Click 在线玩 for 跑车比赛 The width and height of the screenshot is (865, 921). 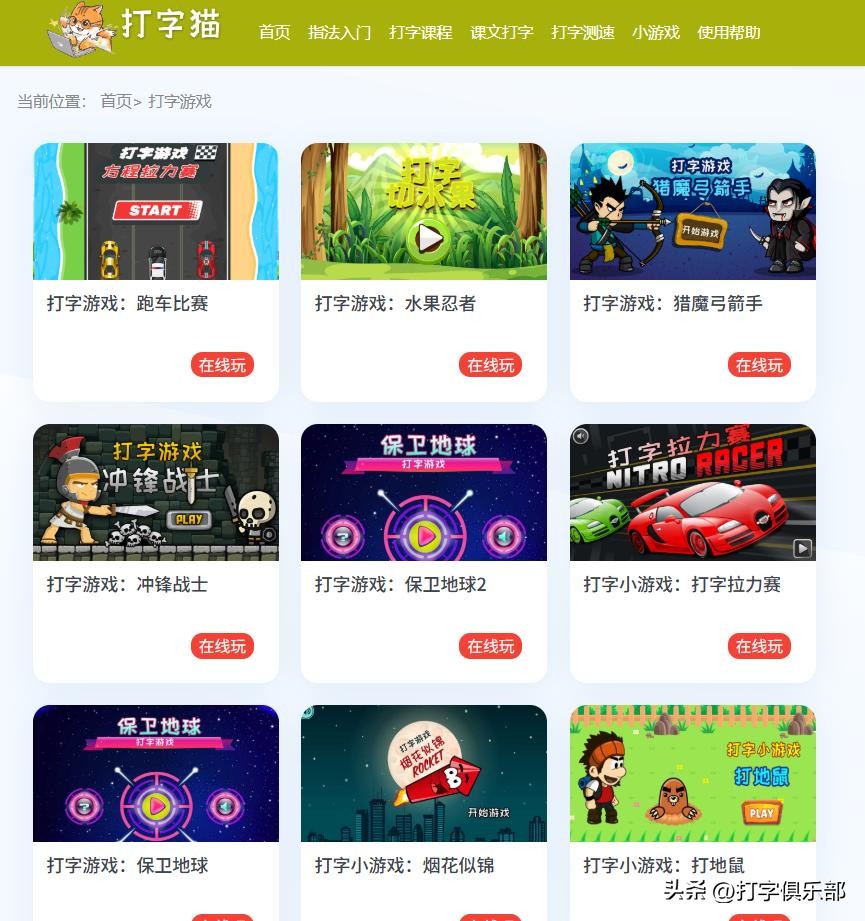click(x=222, y=365)
